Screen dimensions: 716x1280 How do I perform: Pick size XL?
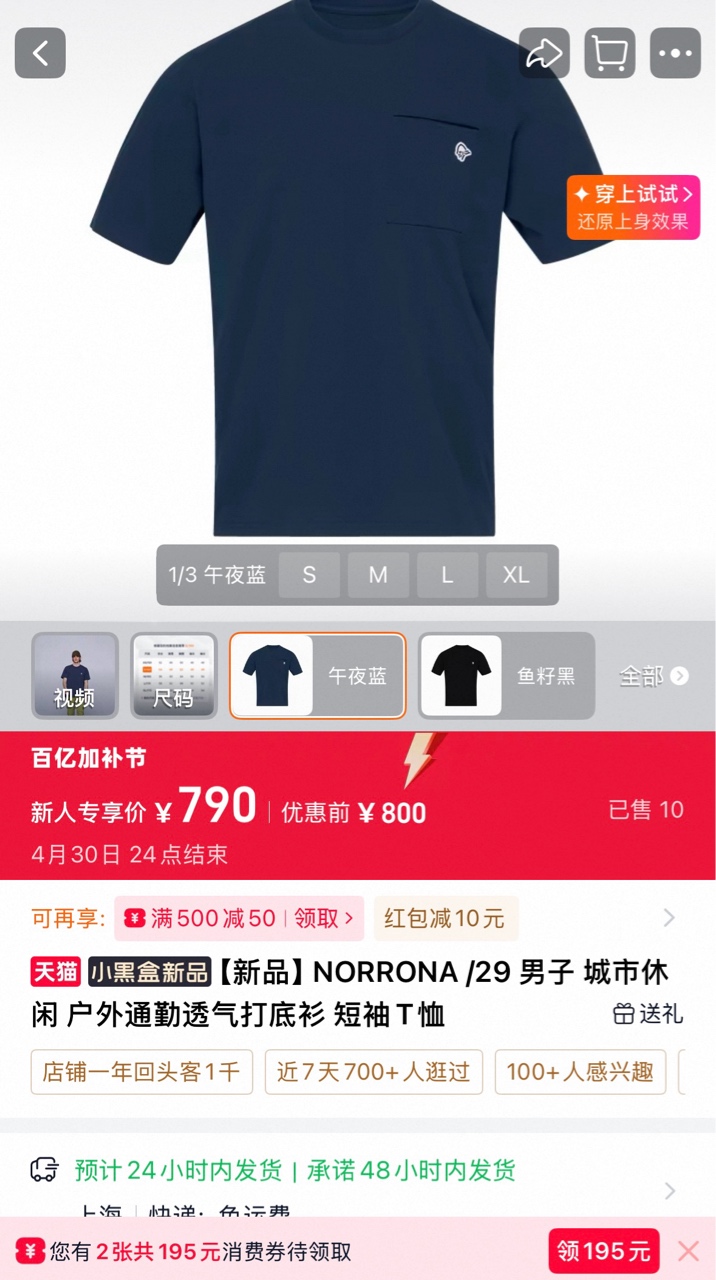pos(516,575)
